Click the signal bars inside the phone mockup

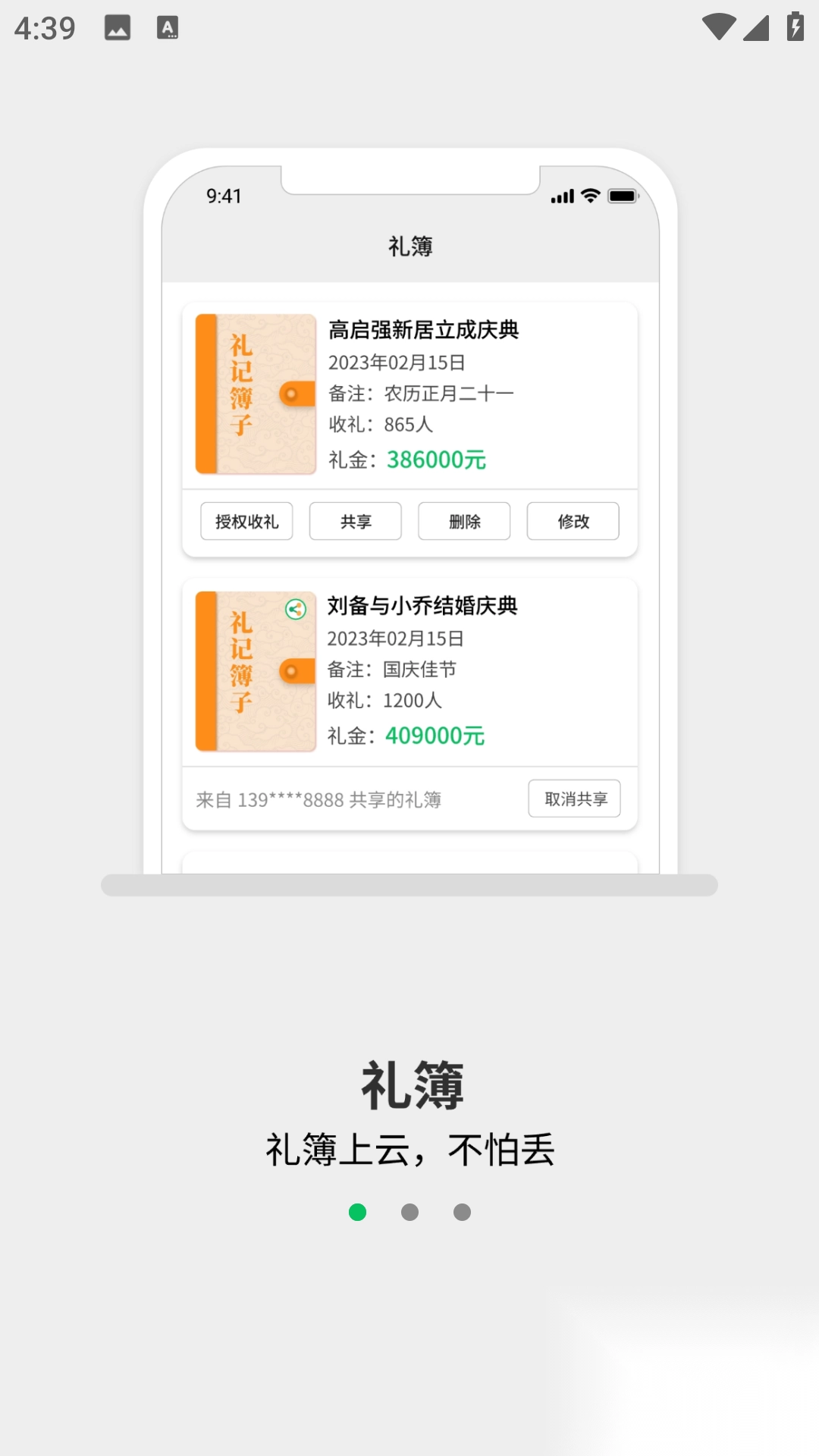(563, 196)
